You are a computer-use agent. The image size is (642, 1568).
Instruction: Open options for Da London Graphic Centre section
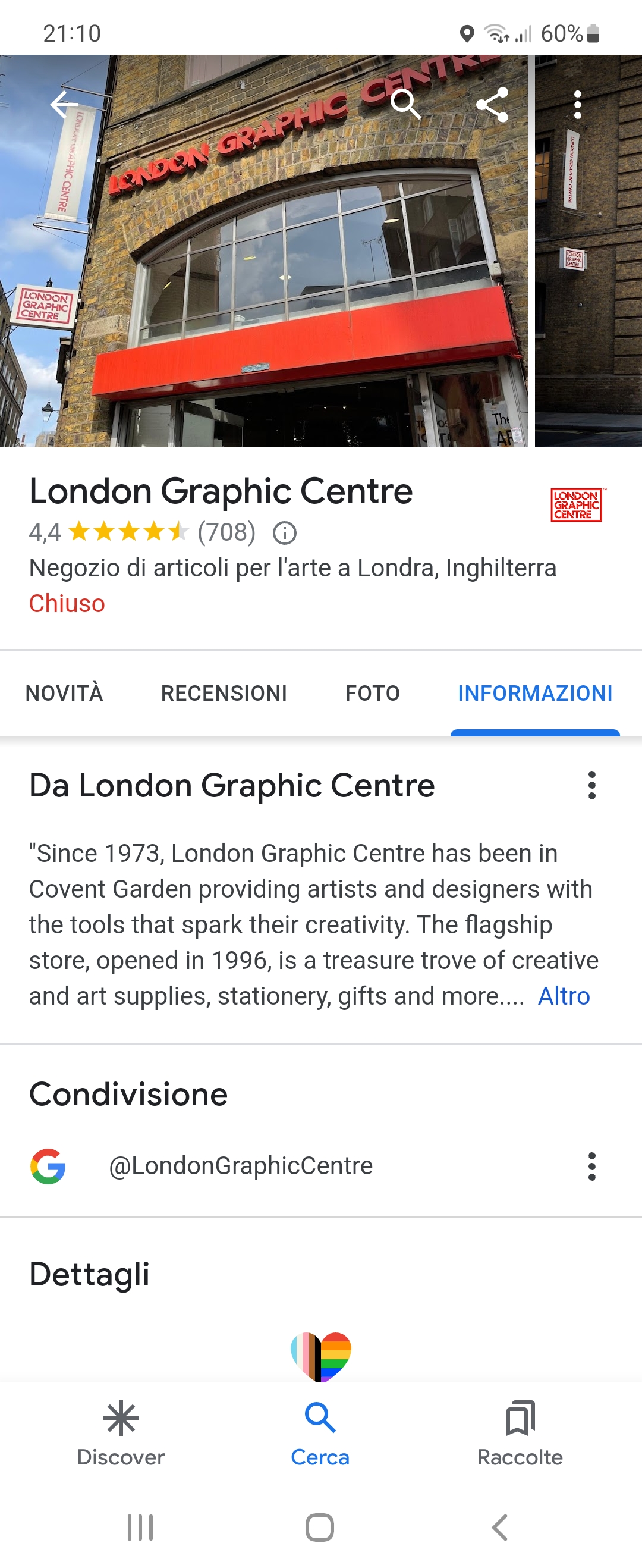(591, 785)
